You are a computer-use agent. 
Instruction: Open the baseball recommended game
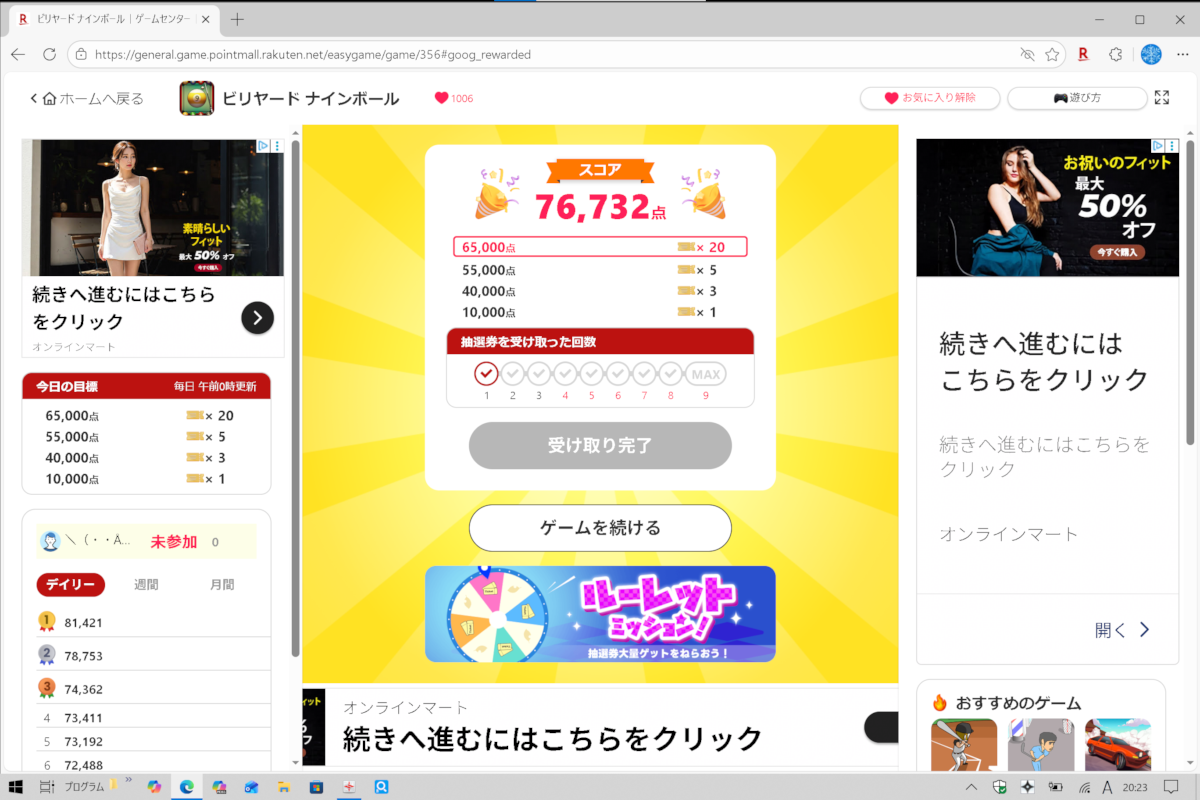click(957, 745)
